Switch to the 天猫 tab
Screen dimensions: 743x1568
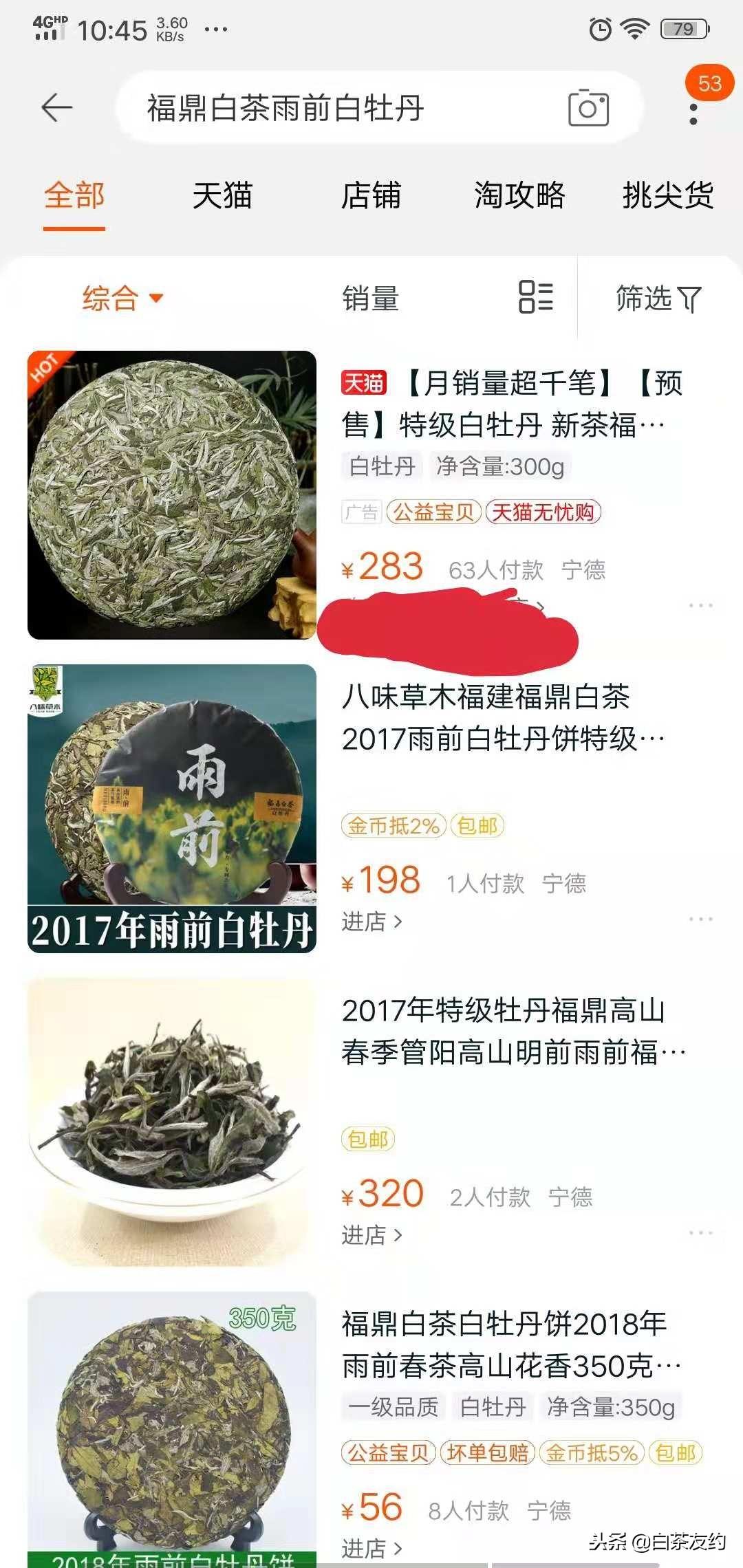(222, 195)
